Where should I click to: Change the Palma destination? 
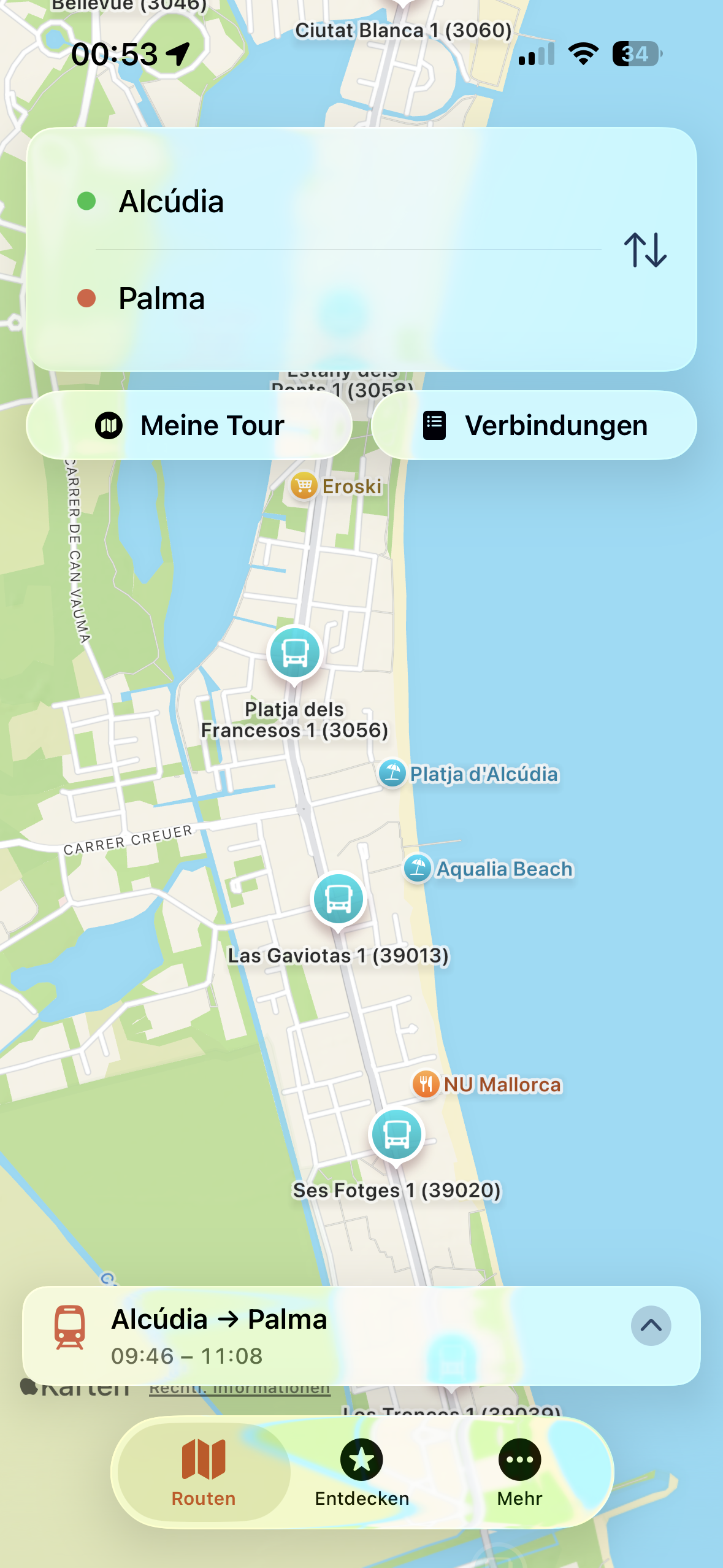(162, 299)
